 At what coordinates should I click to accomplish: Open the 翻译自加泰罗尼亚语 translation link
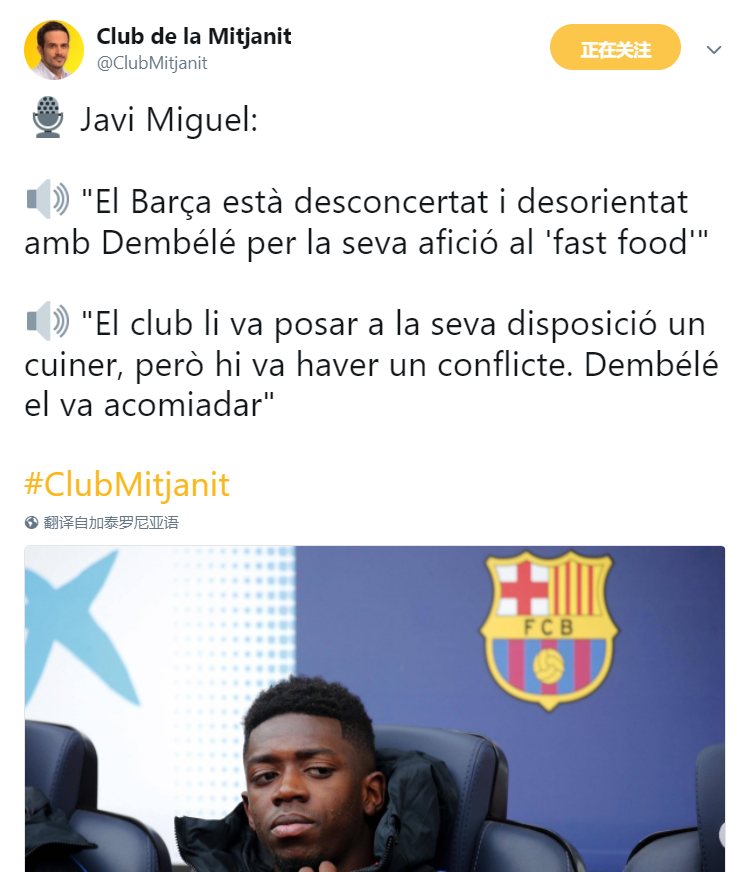click(110, 522)
